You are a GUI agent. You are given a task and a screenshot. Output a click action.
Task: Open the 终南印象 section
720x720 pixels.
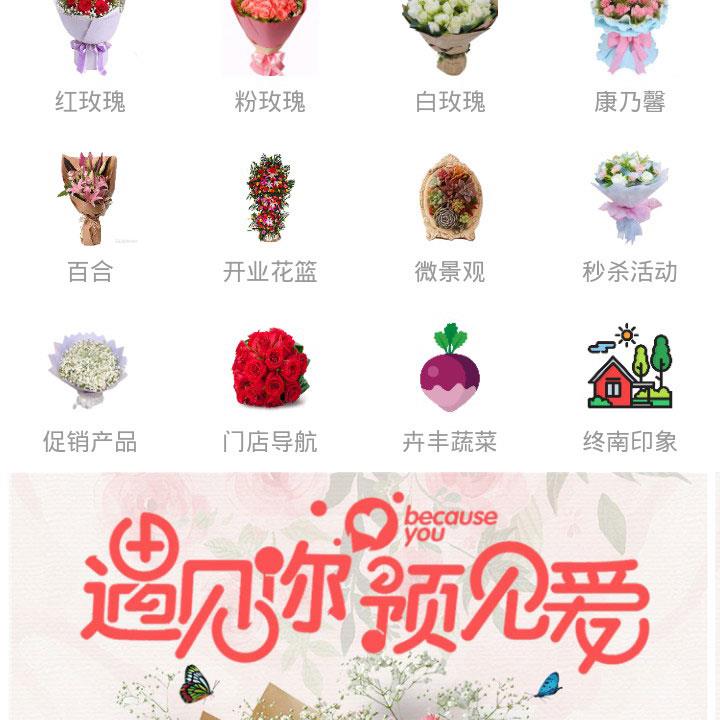coord(630,385)
